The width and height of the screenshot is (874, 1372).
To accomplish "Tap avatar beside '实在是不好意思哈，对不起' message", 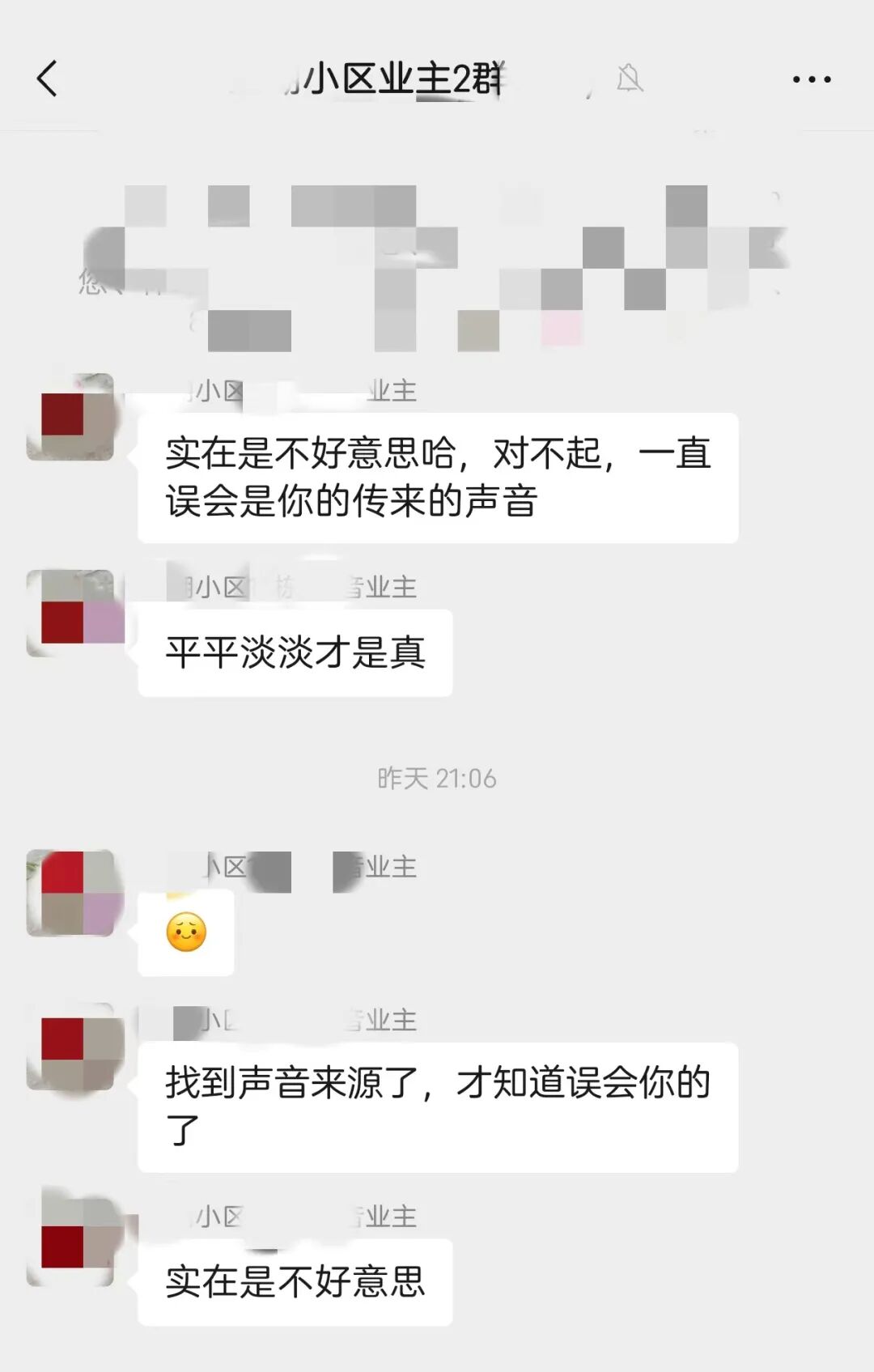I will (70, 418).
